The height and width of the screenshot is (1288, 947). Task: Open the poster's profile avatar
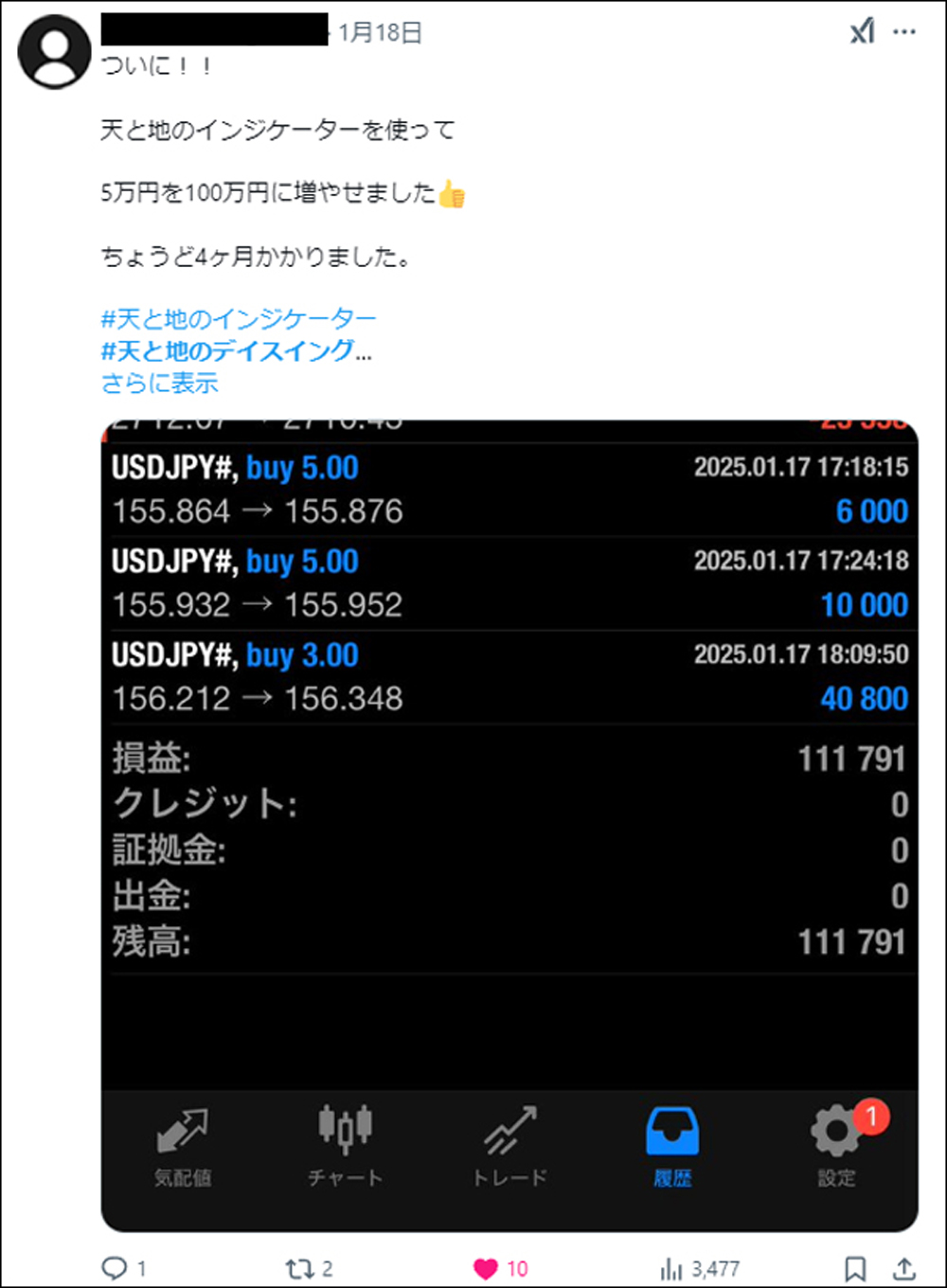click(x=55, y=53)
